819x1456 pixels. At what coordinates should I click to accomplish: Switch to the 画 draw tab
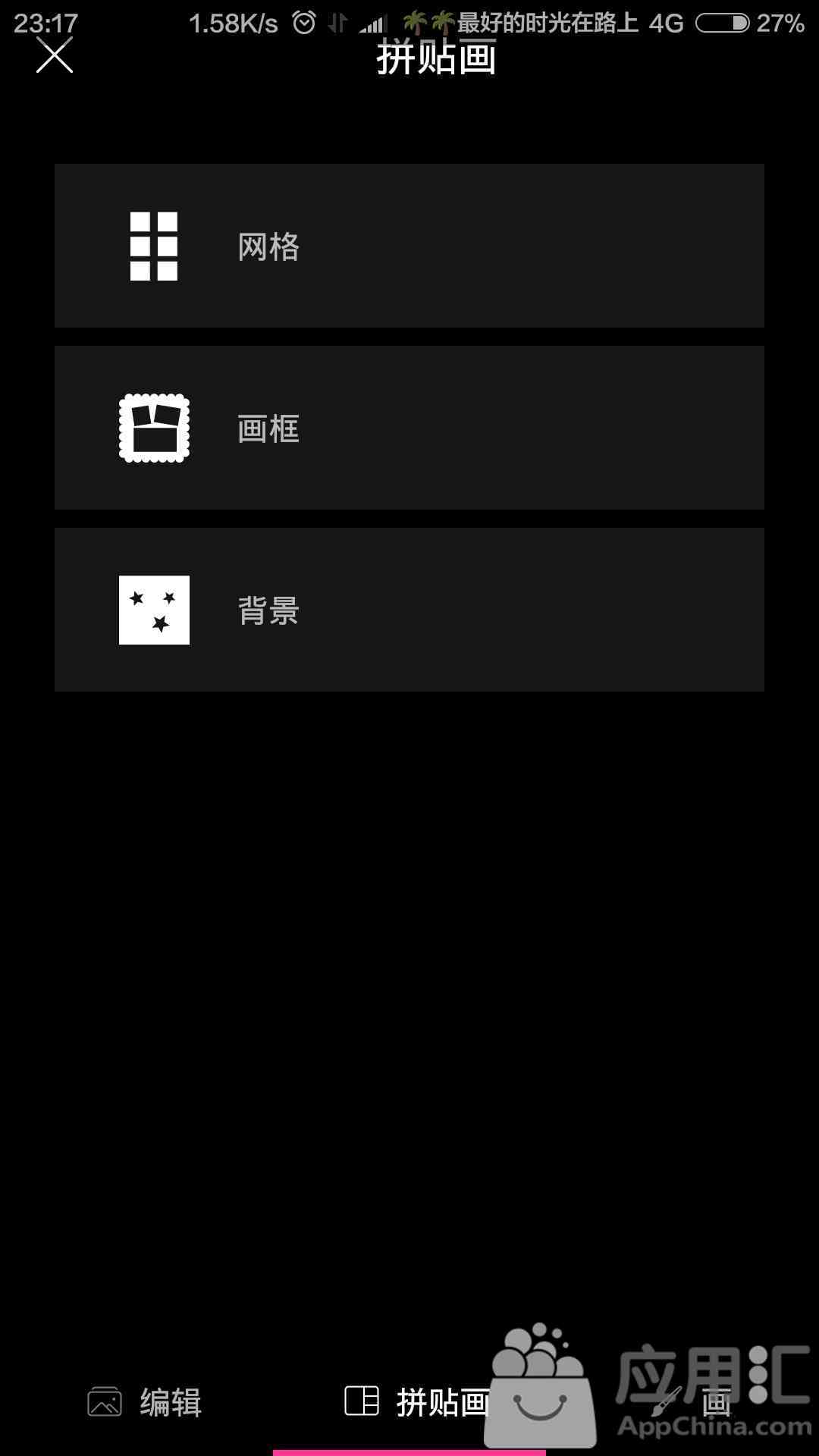pyautogui.click(x=690, y=1402)
